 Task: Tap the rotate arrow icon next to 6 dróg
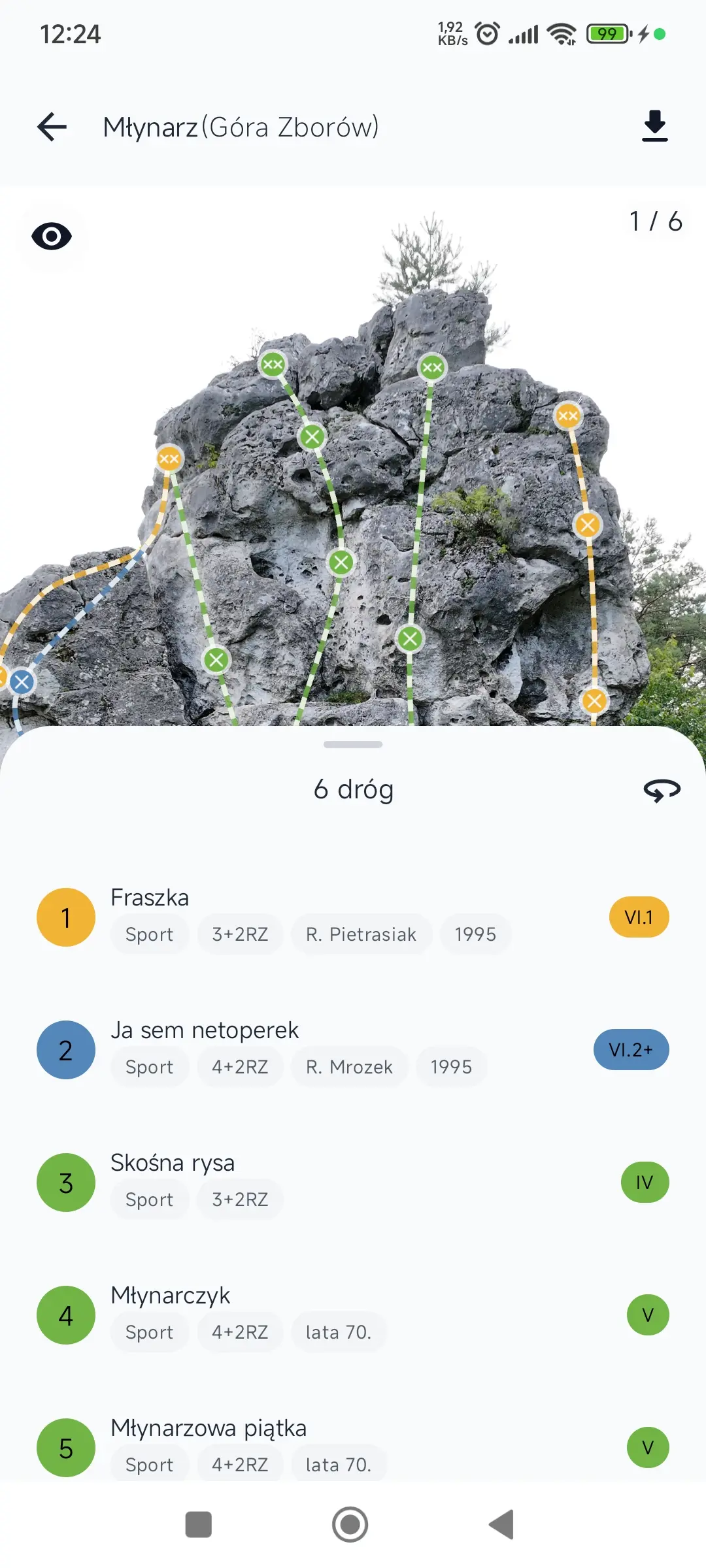pyautogui.click(x=662, y=791)
